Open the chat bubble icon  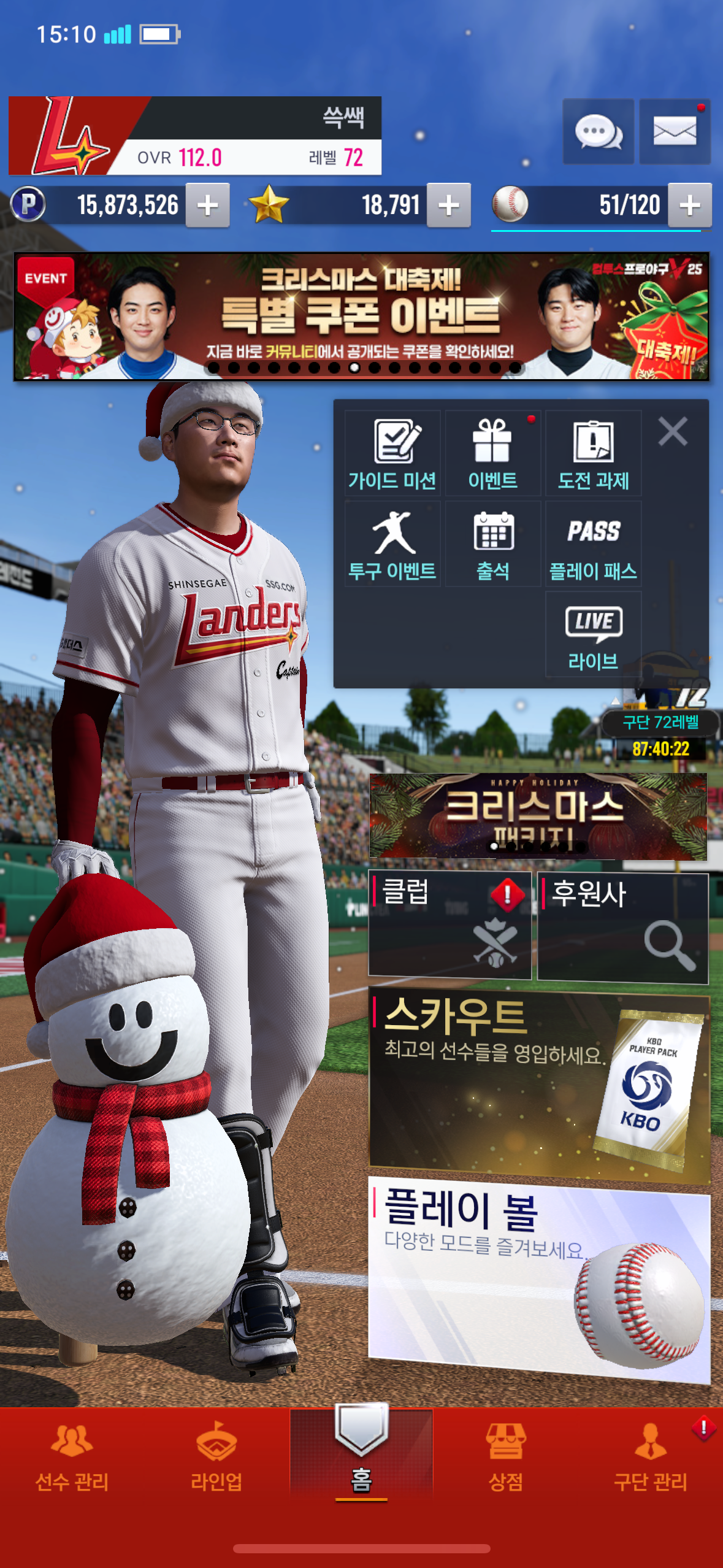pos(598,131)
